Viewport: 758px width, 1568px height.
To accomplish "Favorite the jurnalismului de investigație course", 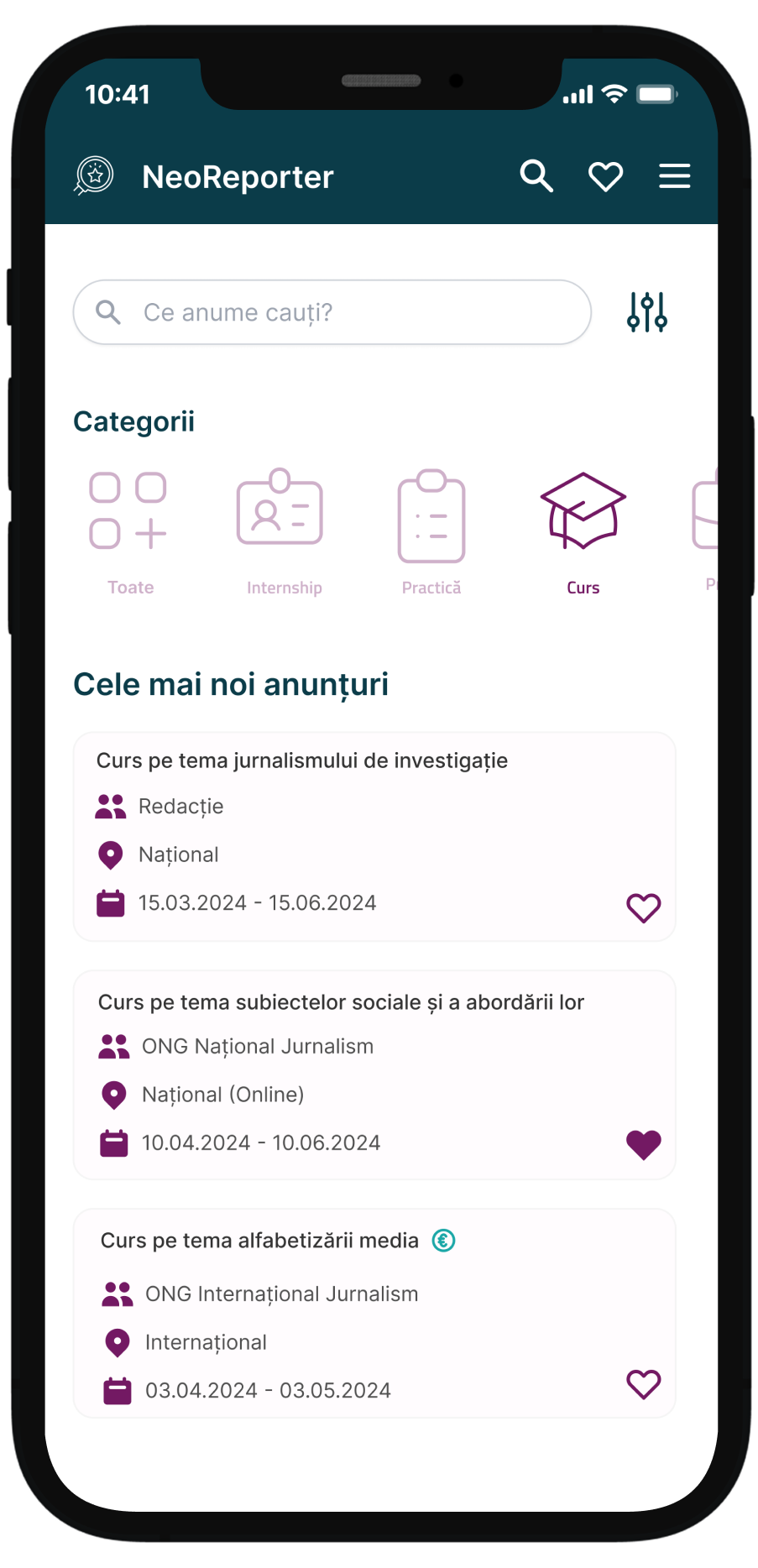I will [x=644, y=907].
